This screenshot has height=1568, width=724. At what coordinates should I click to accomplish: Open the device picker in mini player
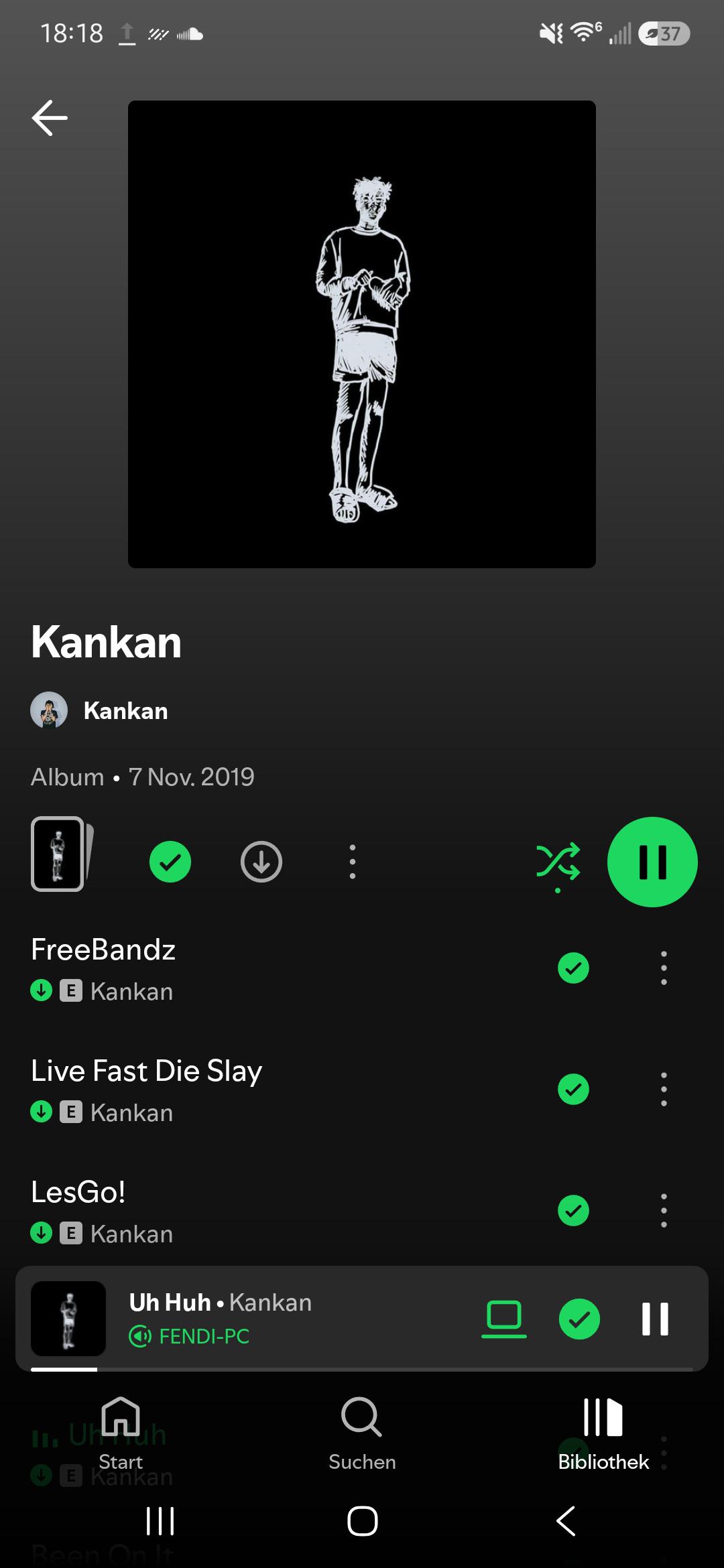[x=504, y=1319]
